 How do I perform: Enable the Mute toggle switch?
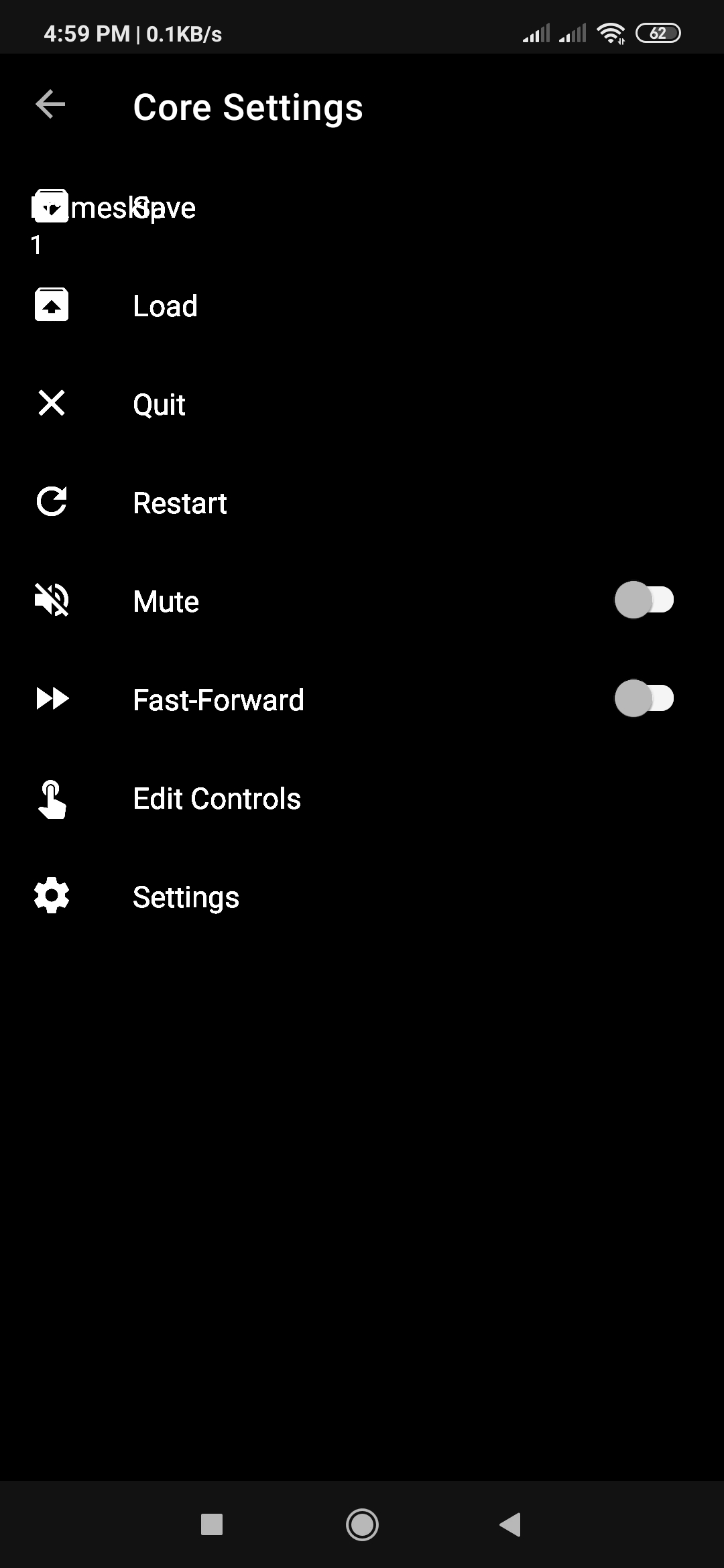pos(645,600)
